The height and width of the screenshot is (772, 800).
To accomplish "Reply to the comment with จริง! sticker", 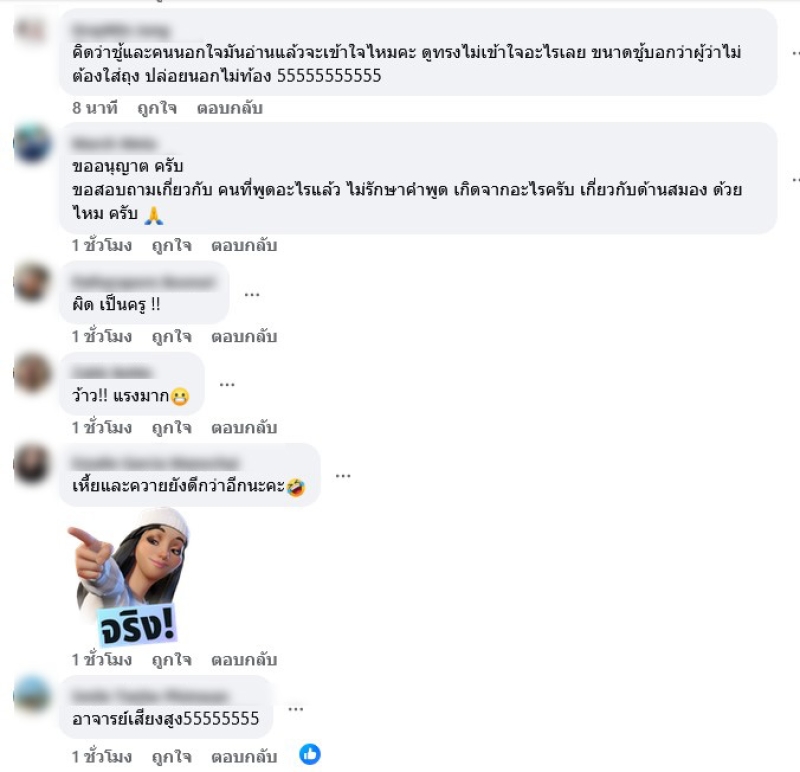I will (x=244, y=660).
